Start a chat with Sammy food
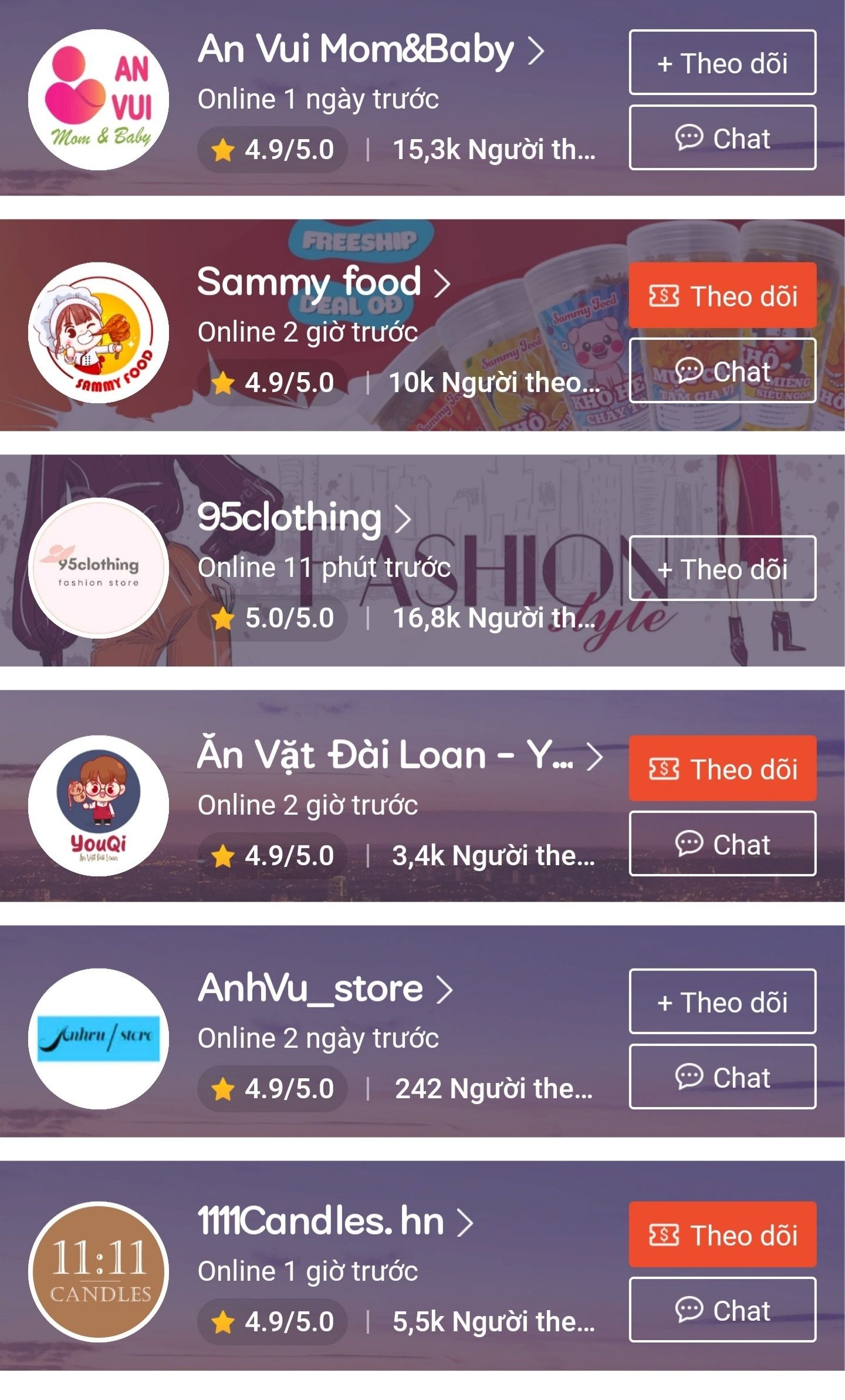The height and width of the screenshot is (1400, 845). click(x=722, y=371)
